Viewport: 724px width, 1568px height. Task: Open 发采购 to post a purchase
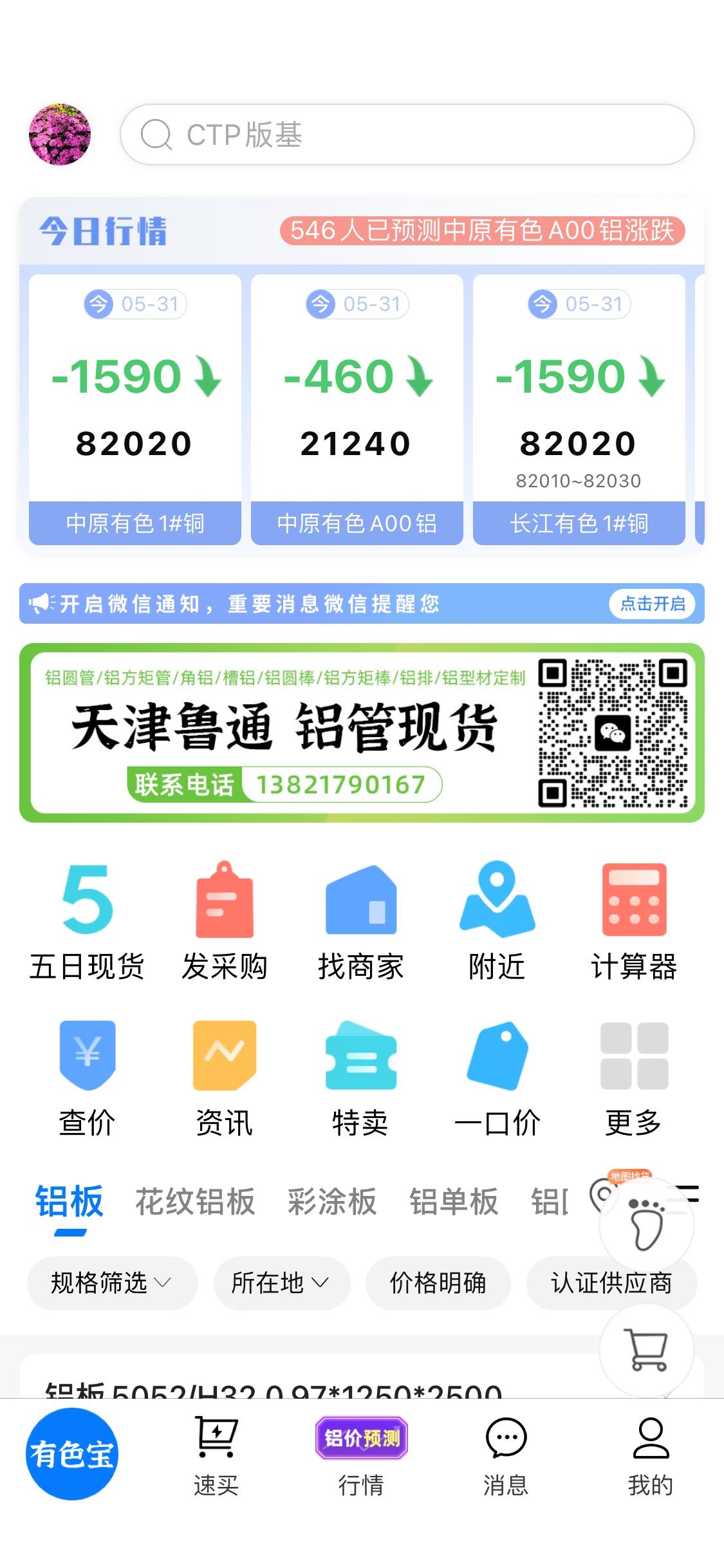point(224,920)
